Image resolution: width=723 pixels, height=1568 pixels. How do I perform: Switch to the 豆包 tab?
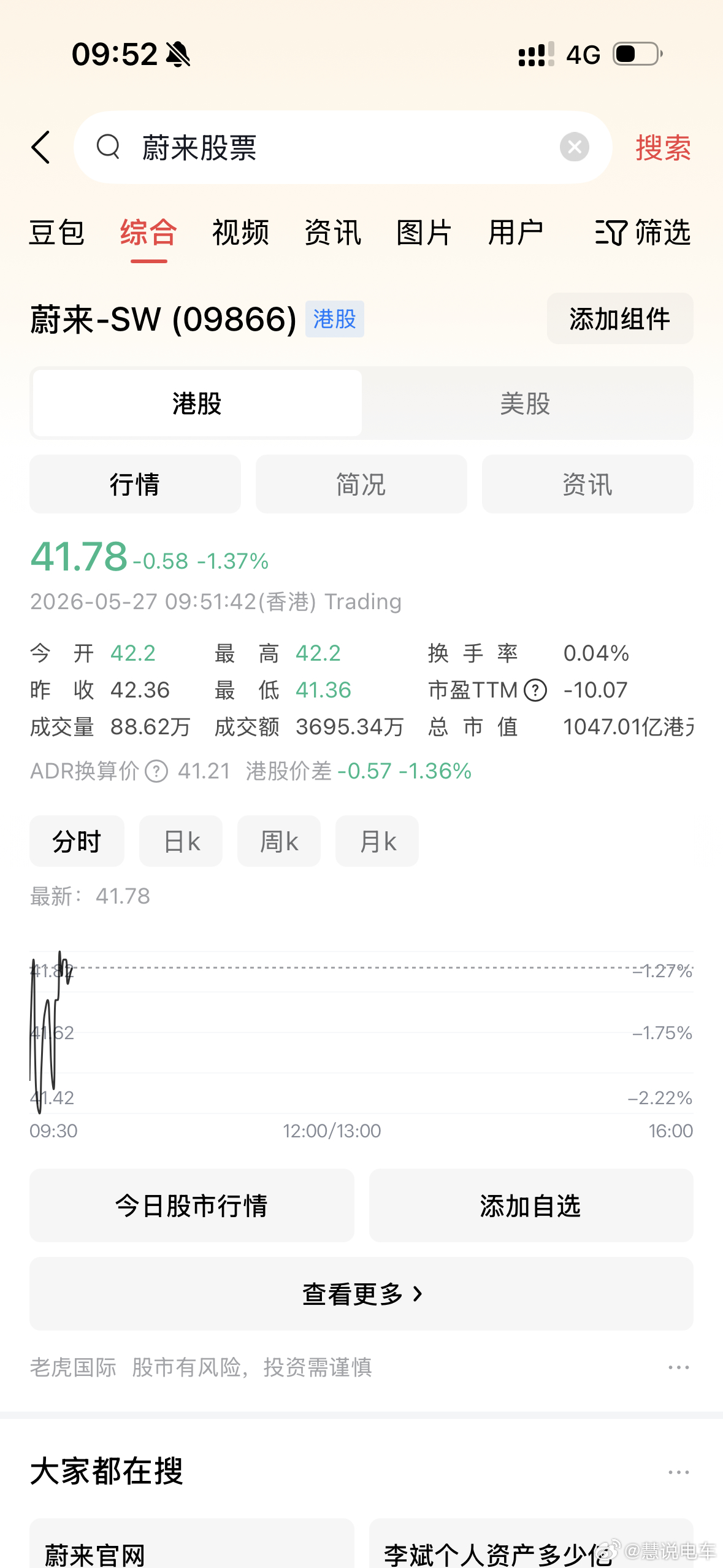click(x=56, y=233)
